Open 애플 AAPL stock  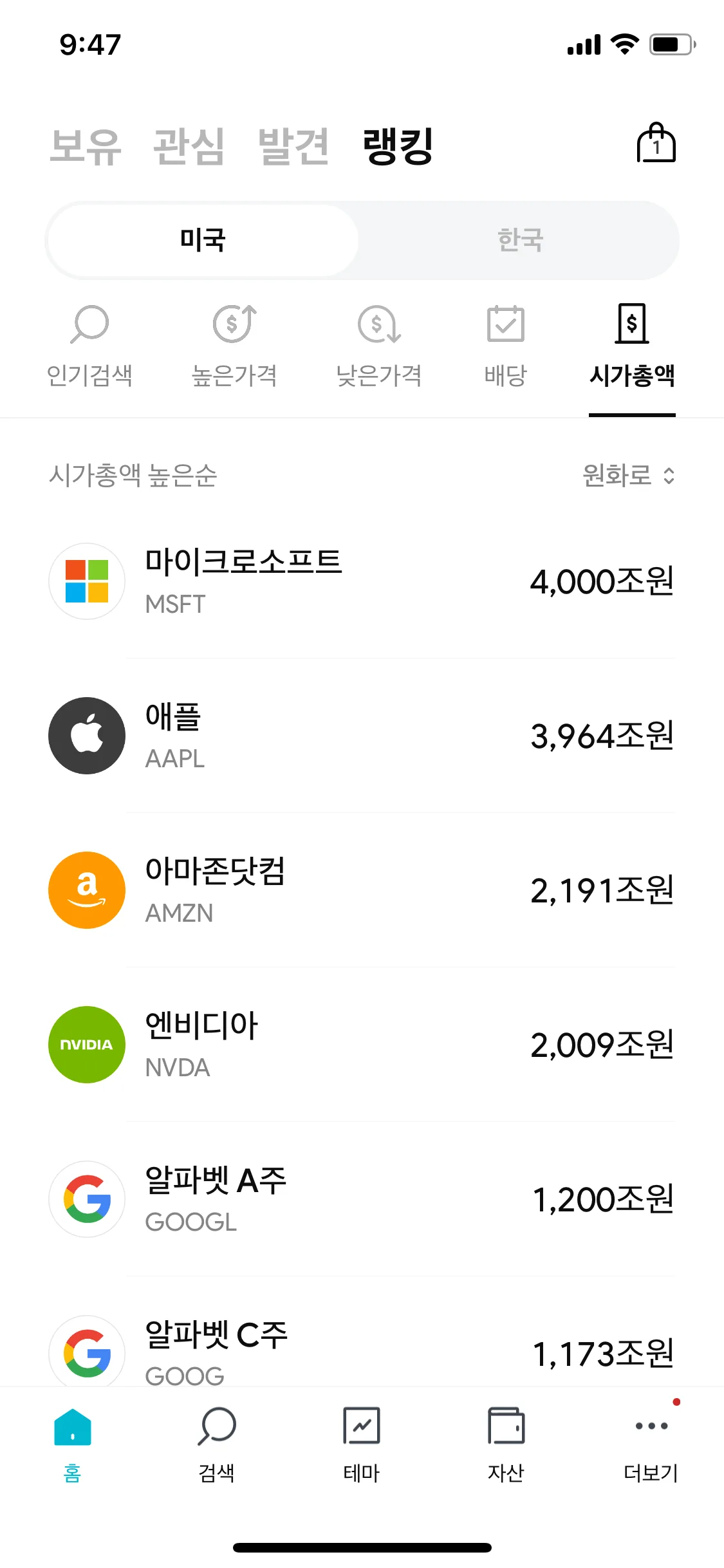[362, 736]
